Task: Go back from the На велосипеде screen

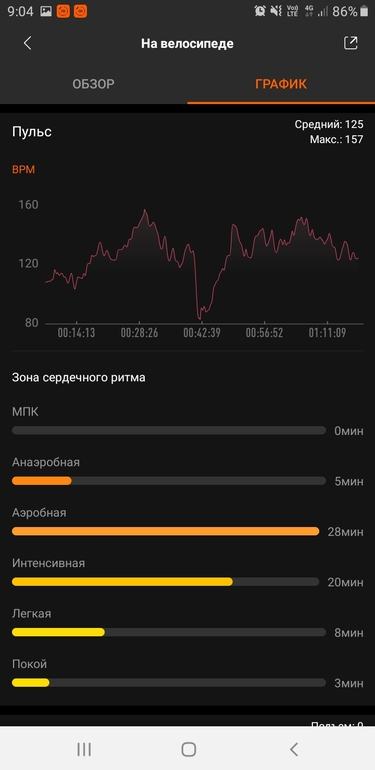Action: [x=27, y=43]
